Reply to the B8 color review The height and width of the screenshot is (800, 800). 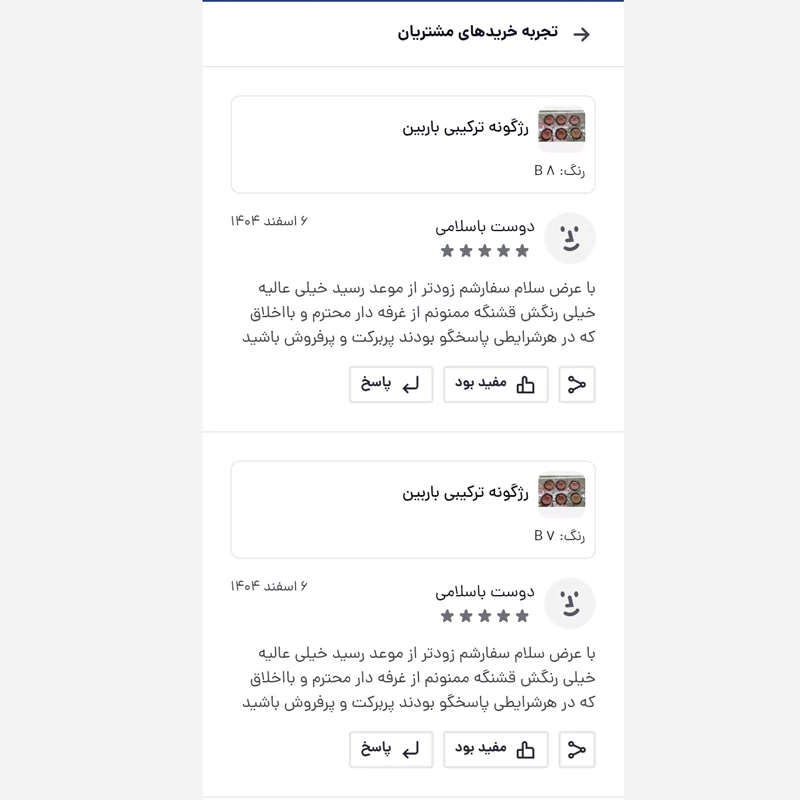point(391,385)
